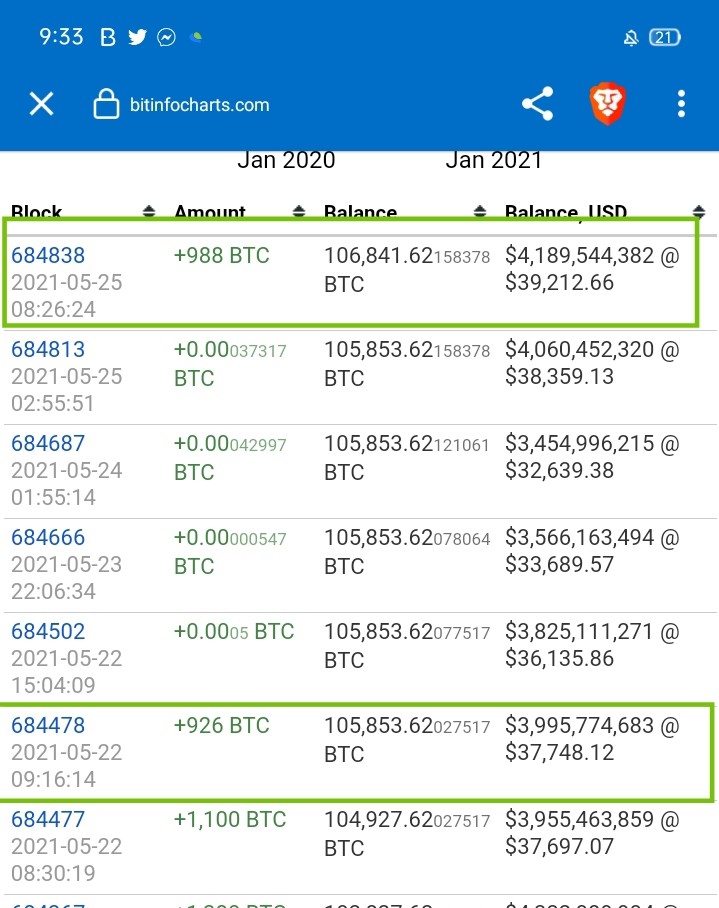This screenshot has height=908, width=719.
Task: Close the browser custom tab
Action: coord(42,104)
